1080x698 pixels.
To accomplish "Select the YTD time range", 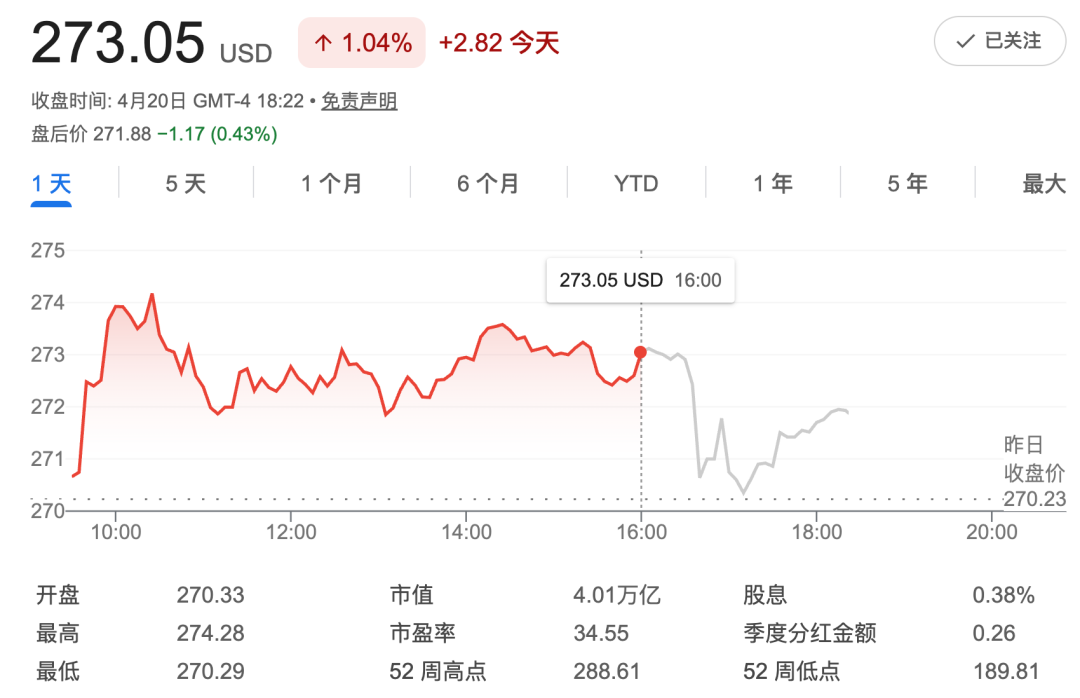I will tap(636, 184).
